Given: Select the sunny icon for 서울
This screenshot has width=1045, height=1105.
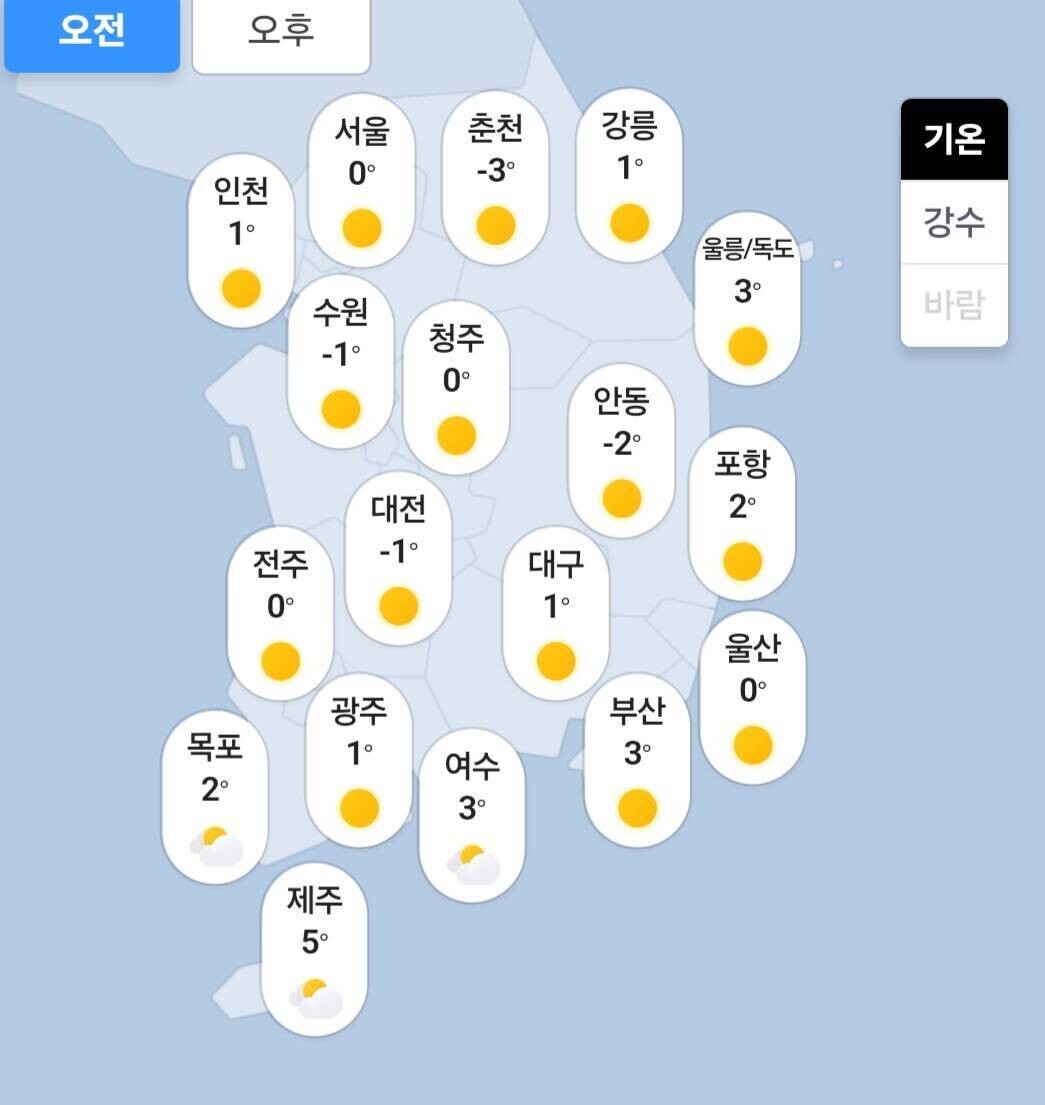Looking at the screenshot, I should click(360, 228).
